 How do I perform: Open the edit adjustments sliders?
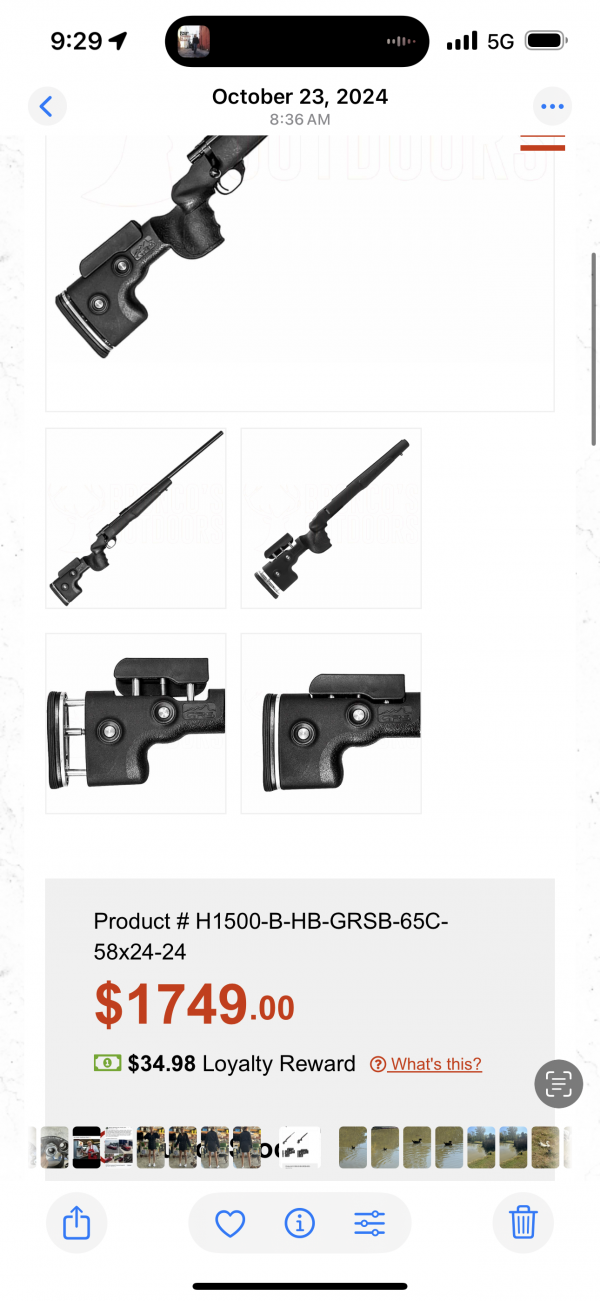click(369, 1222)
